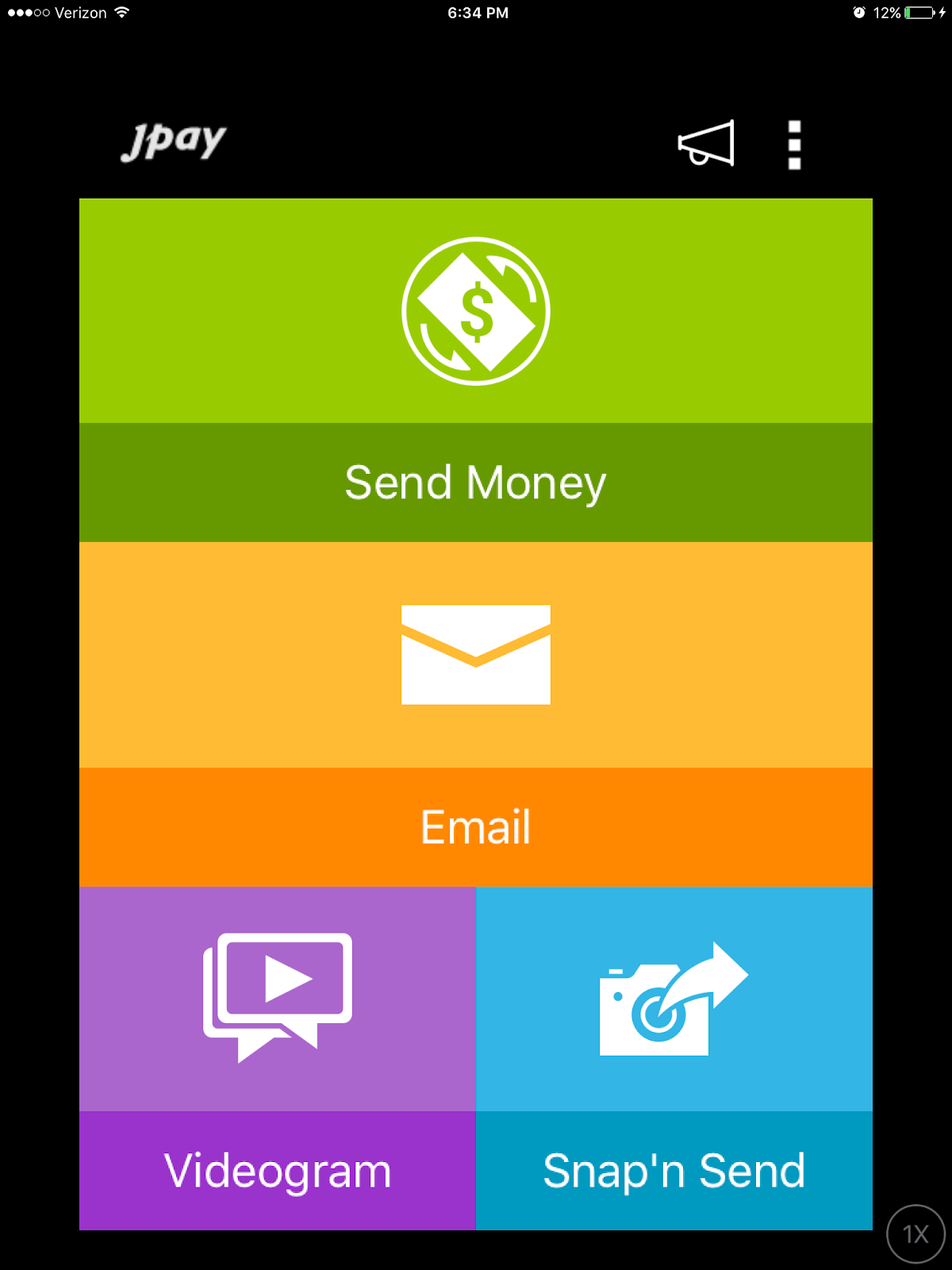This screenshot has height=1270, width=952.
Task: Open the announcements megaphone icon
Action: [705, 144]
